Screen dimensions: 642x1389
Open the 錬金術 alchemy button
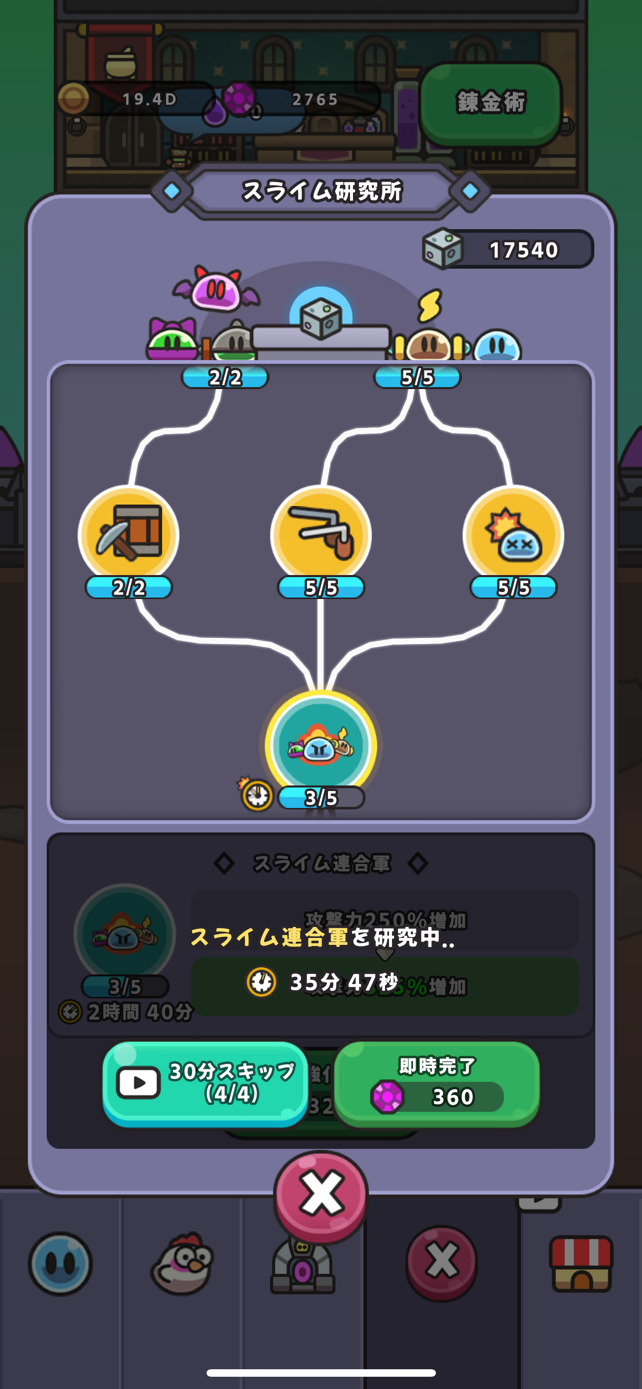[x=490, y=103]
